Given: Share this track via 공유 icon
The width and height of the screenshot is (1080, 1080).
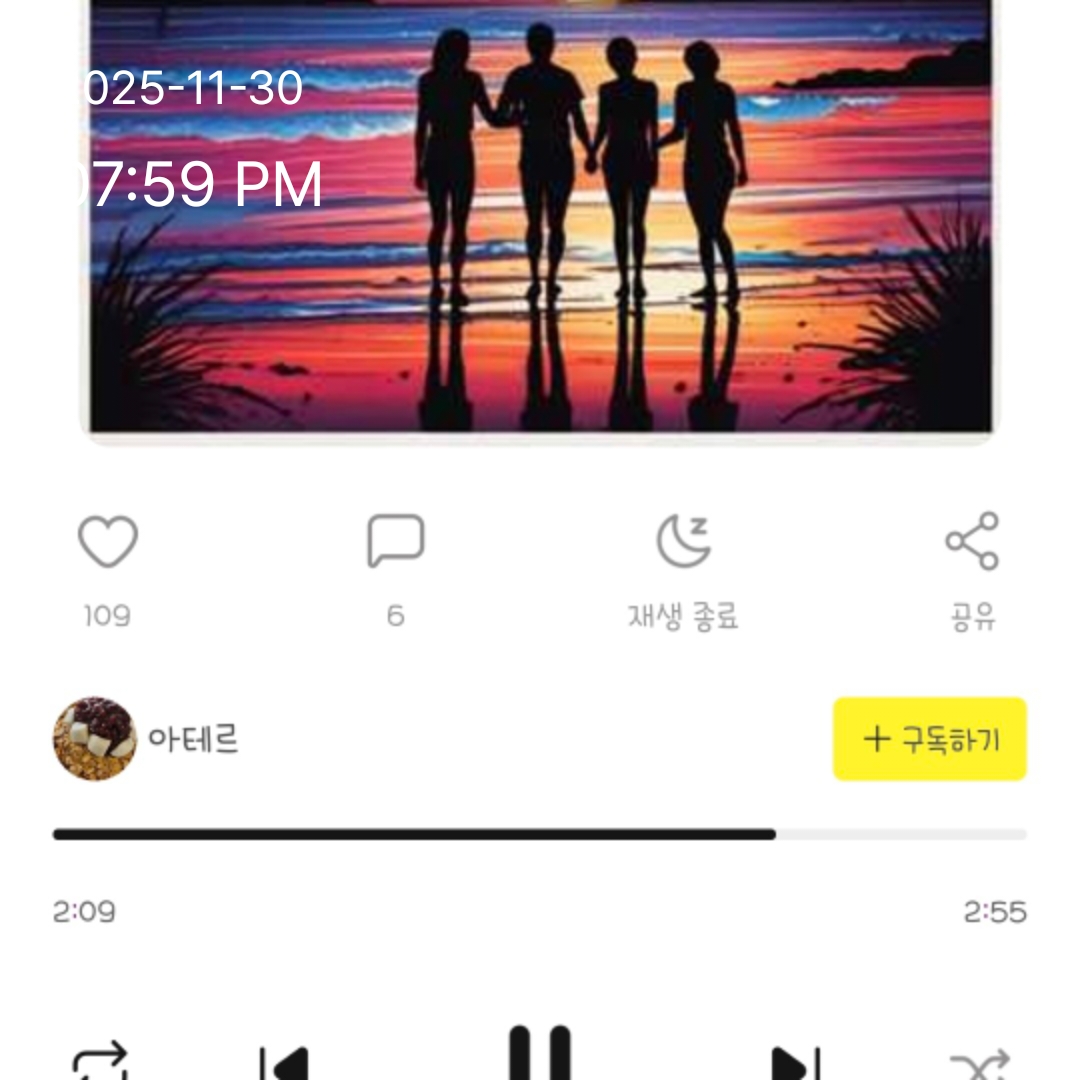Looking at the screenshot, I should tap(972, 541).
